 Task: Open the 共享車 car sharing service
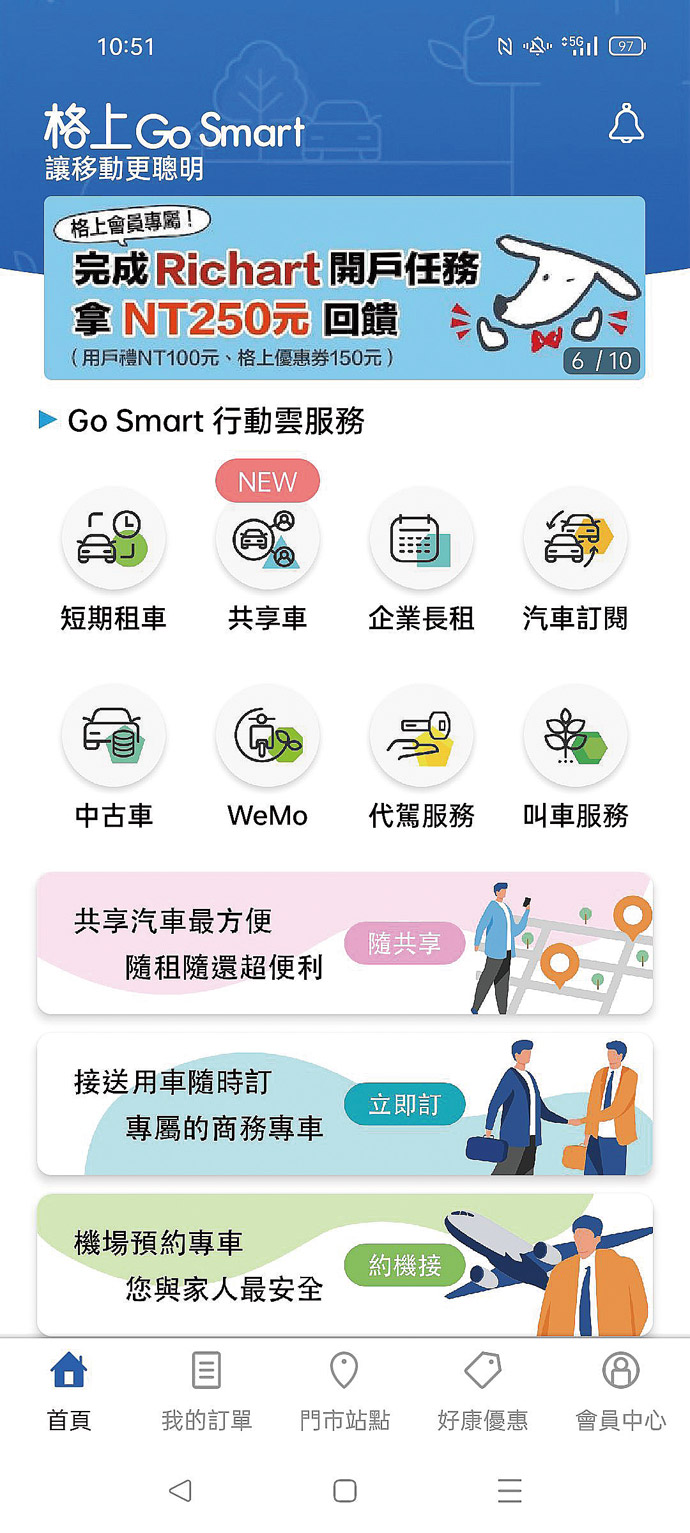tap(267, 540)
